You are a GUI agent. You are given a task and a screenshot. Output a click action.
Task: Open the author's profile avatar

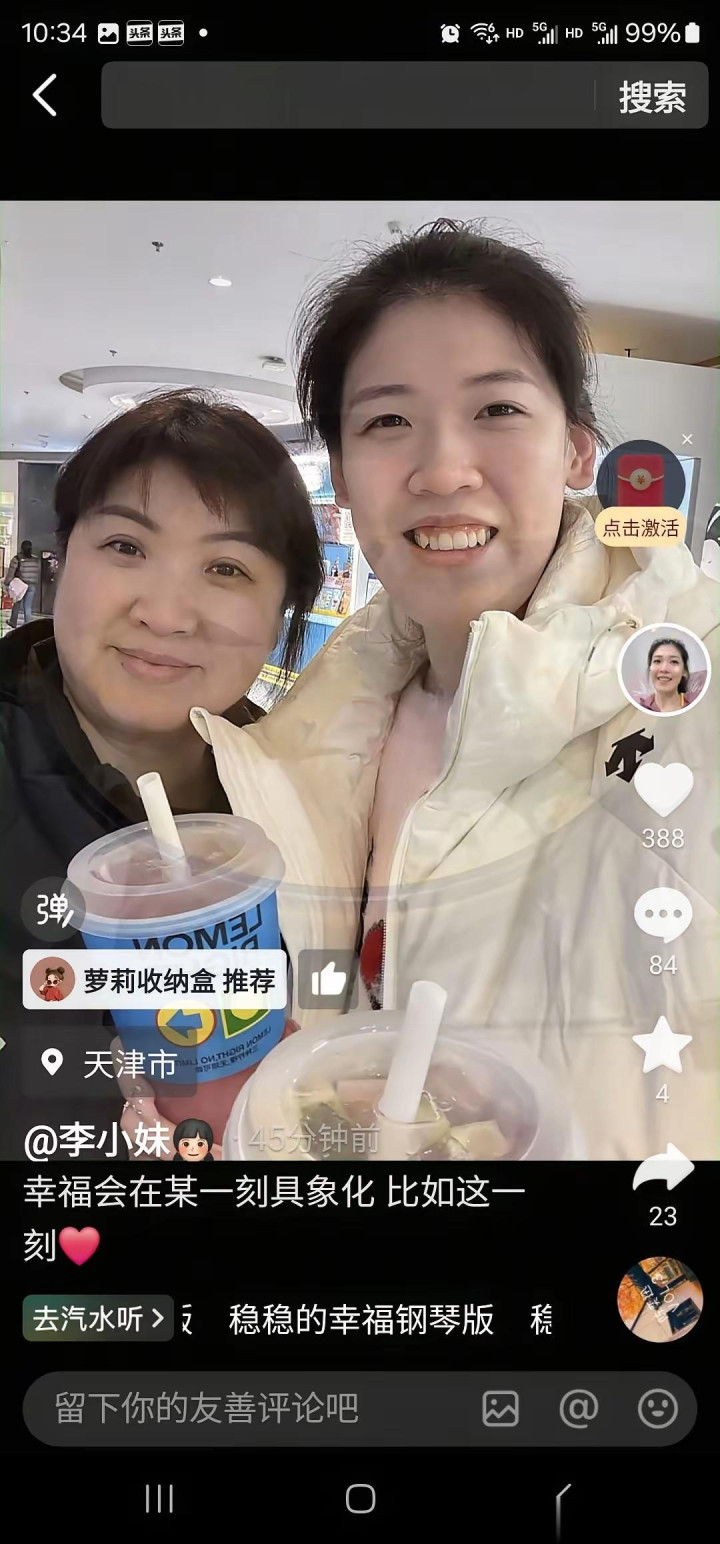664,669
